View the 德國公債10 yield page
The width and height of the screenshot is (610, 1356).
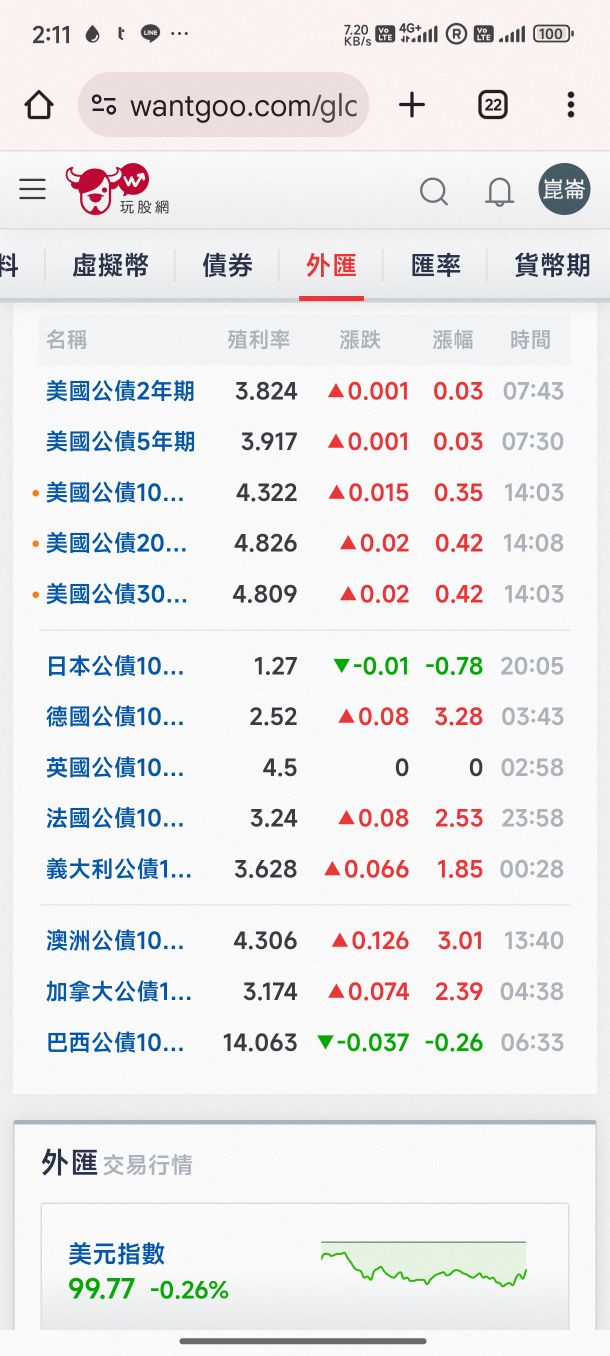[x=115, y=717]
